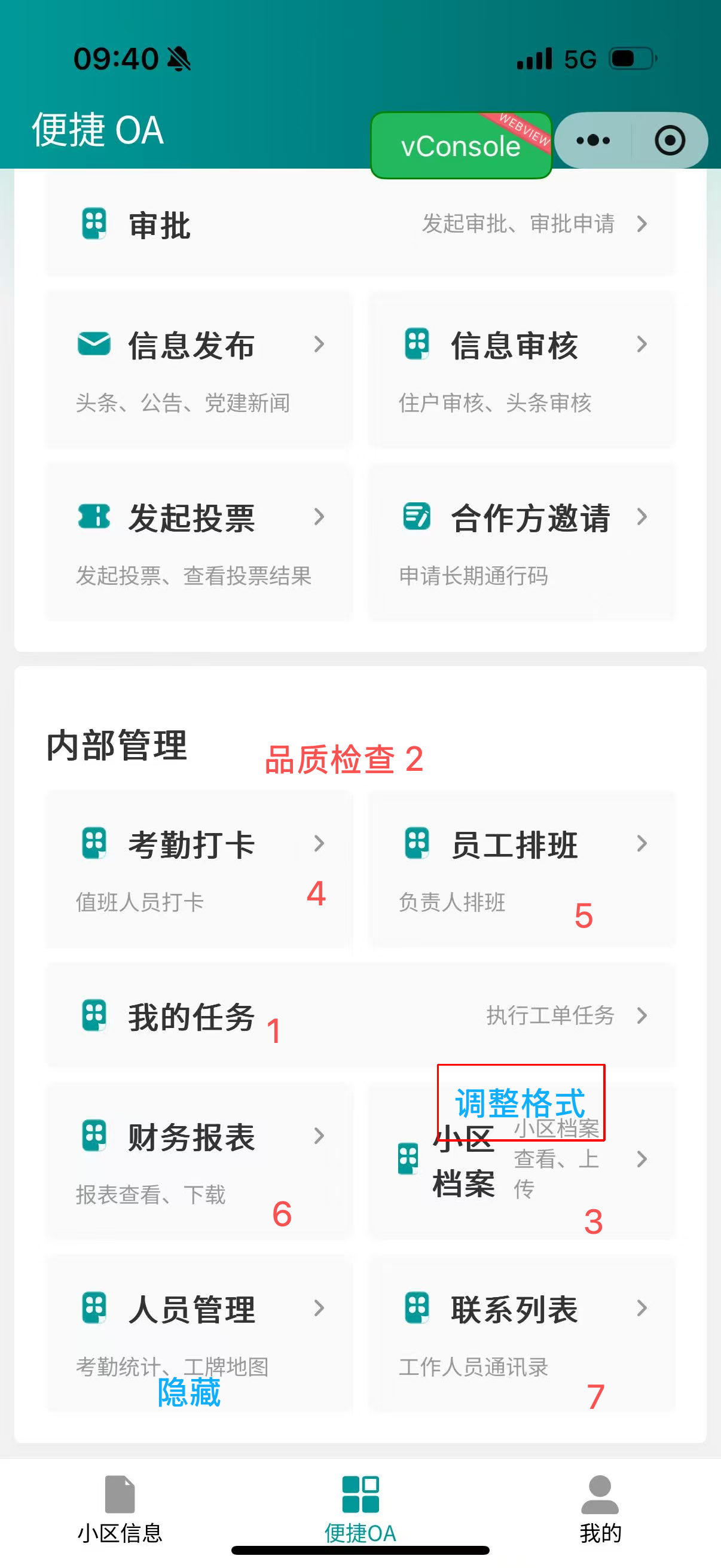This screenshot has width=721, height=1568.
Task: Close the mini program via circle icon
Action: tap(670, 141)
